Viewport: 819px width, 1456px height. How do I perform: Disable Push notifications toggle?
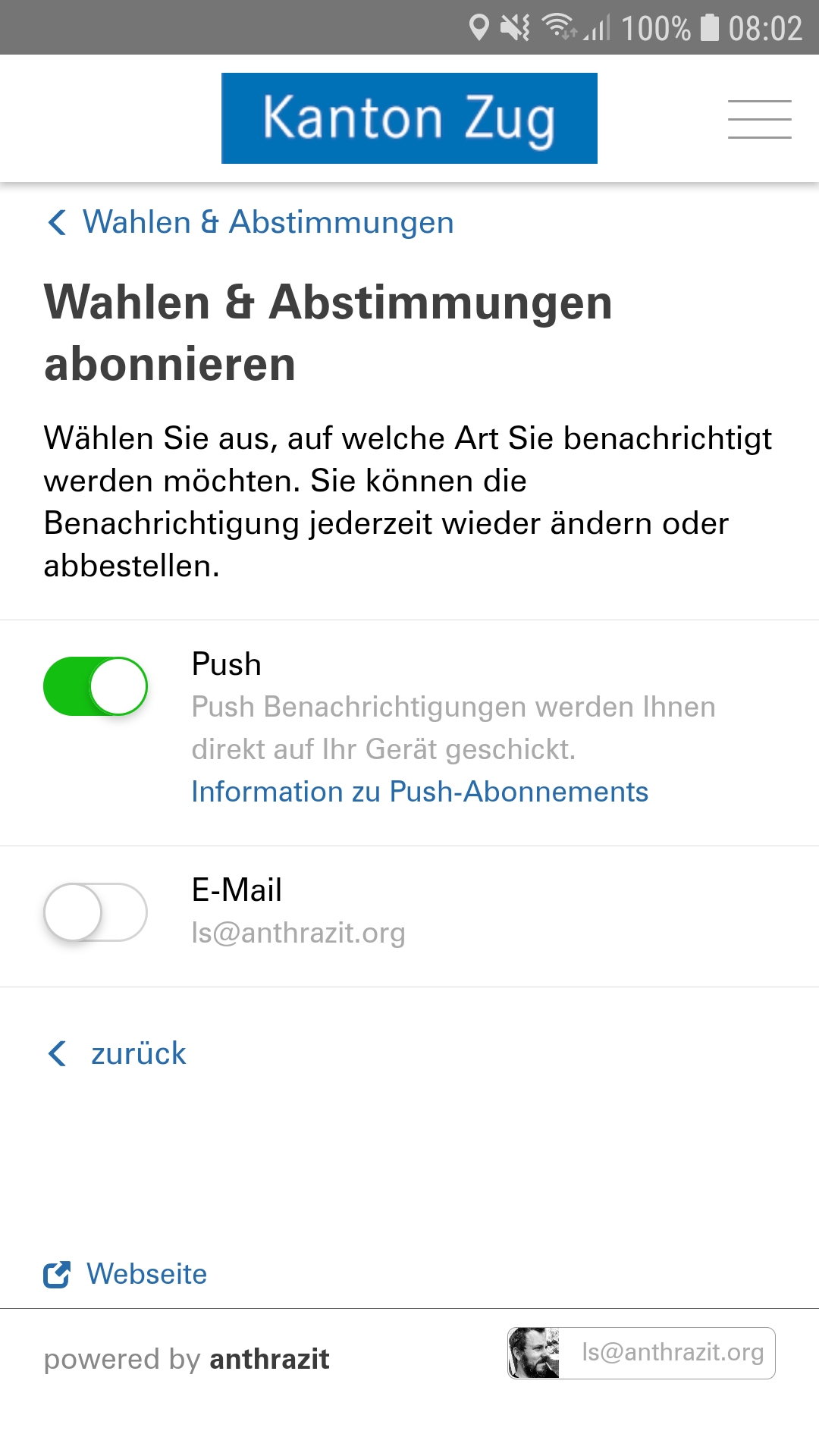pos(96,686)
